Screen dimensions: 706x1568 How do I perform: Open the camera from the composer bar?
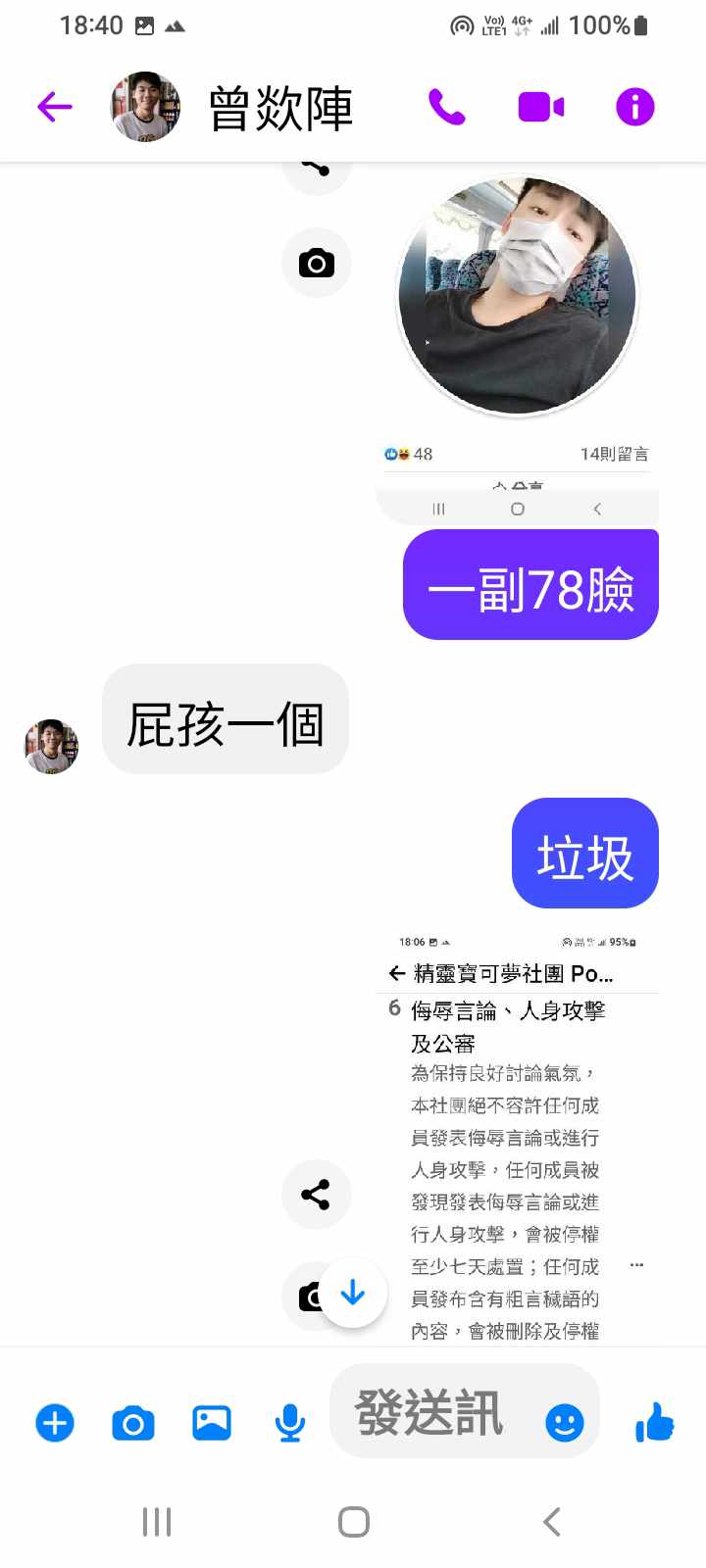[x=133, y=1423]
